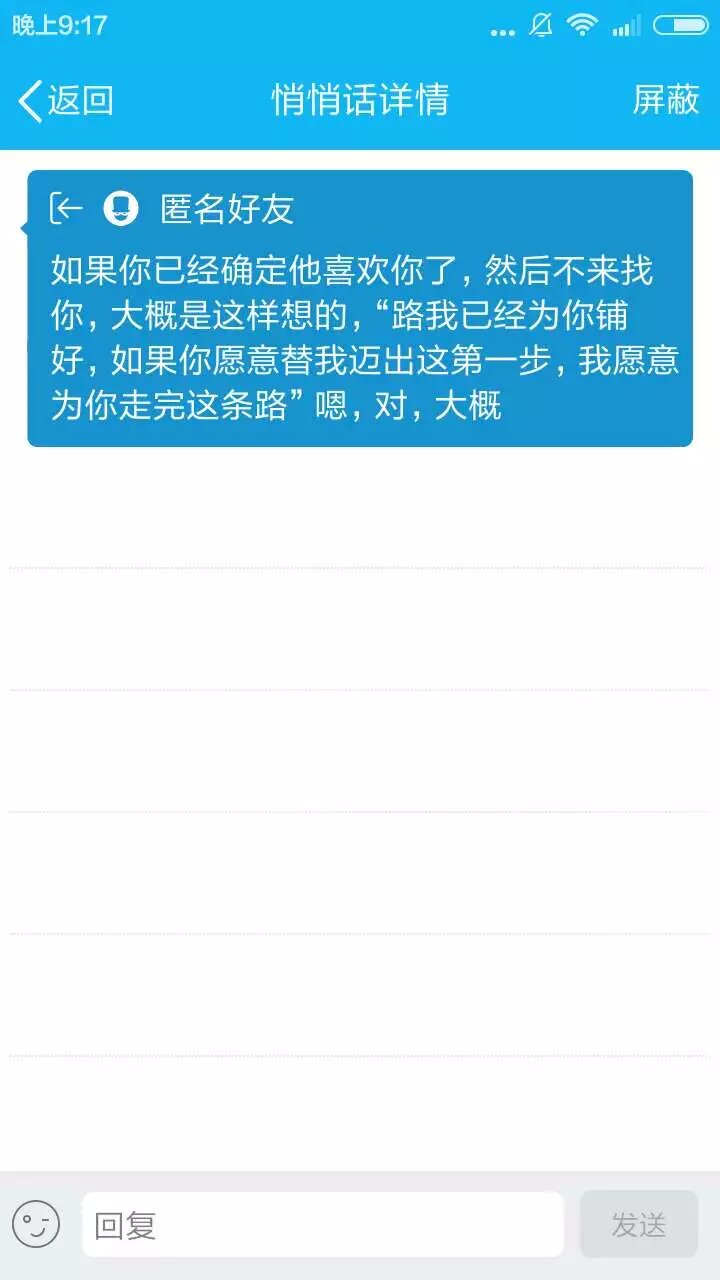Go back using the 返回 button

pyautogui.click(x=66, y=101)
